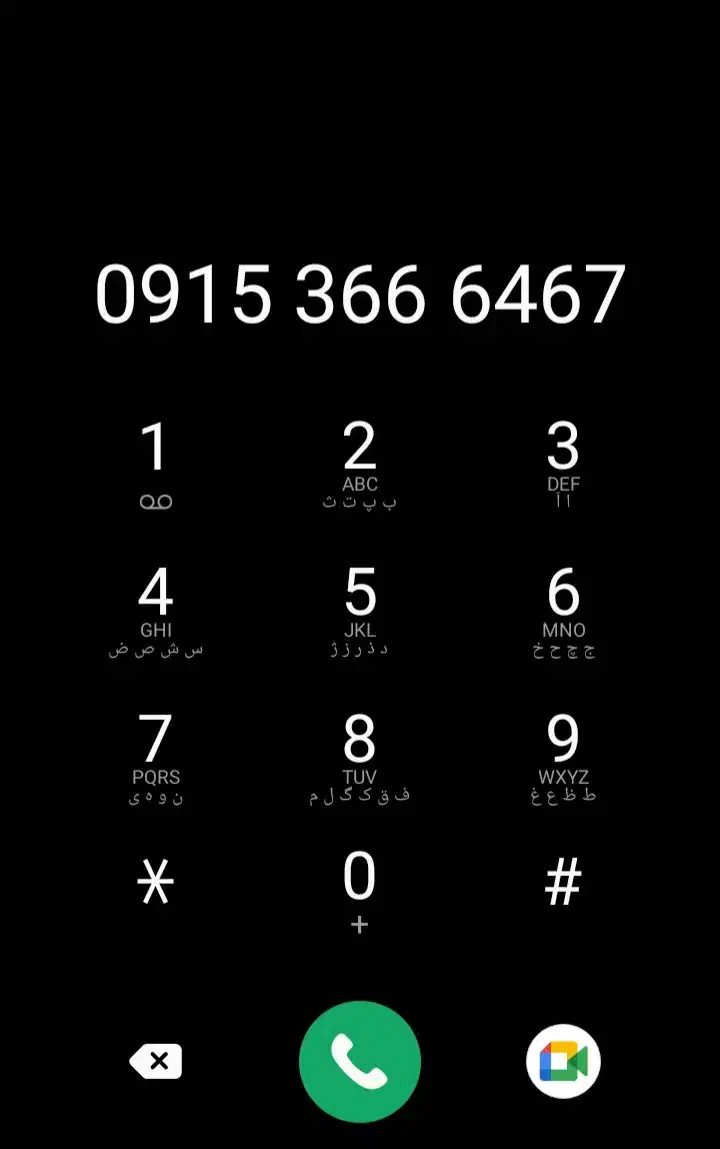Delete the last digit 7 from the number
The image size is (720, 1149).
[157, 1062]
